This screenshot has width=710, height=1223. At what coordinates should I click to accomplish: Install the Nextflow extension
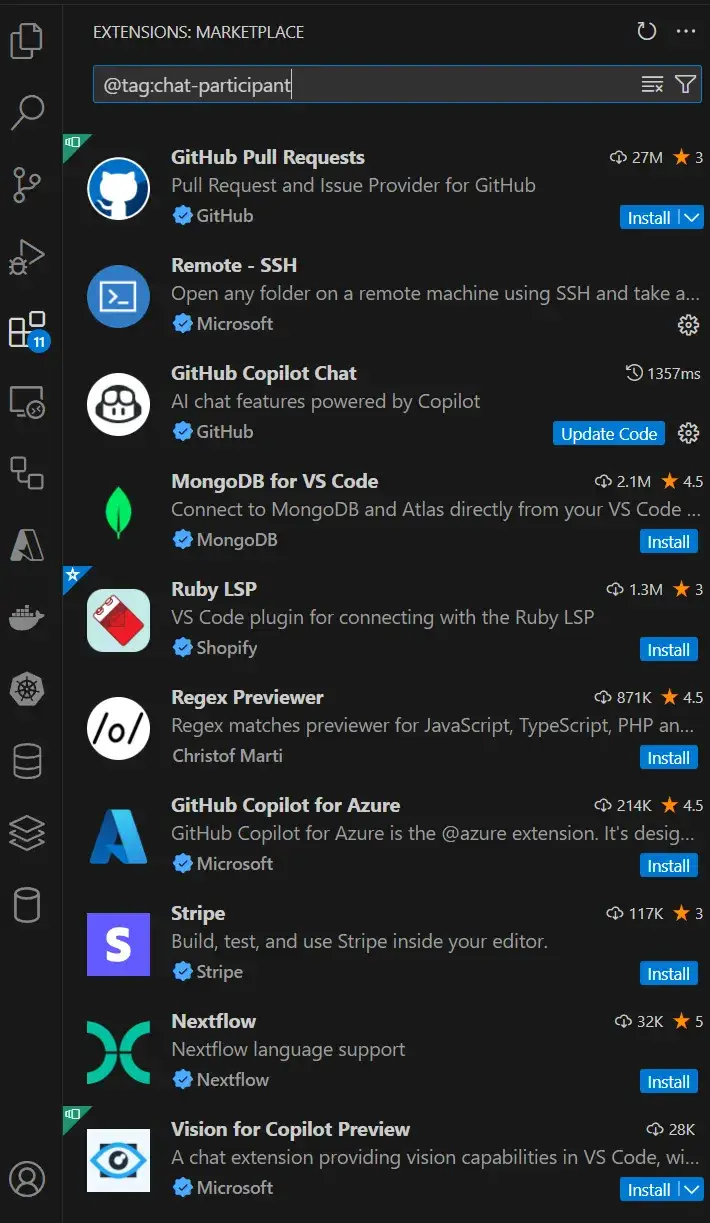click(669, 1081)
